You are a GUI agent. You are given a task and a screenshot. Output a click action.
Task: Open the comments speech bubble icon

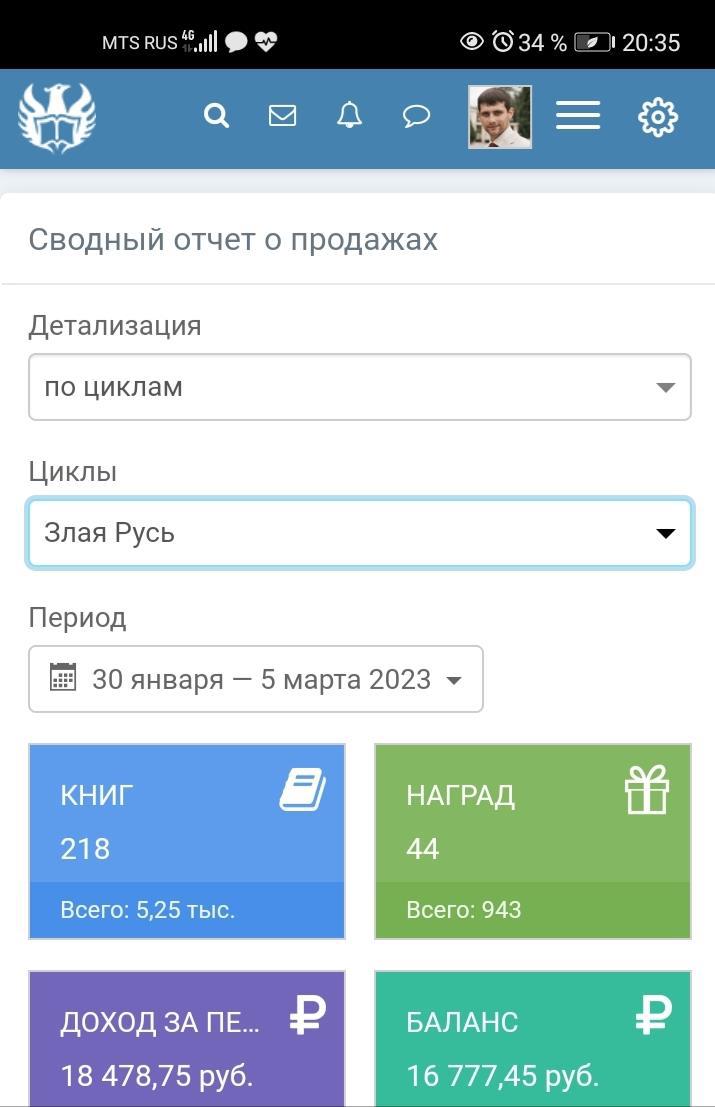[416, 116]
